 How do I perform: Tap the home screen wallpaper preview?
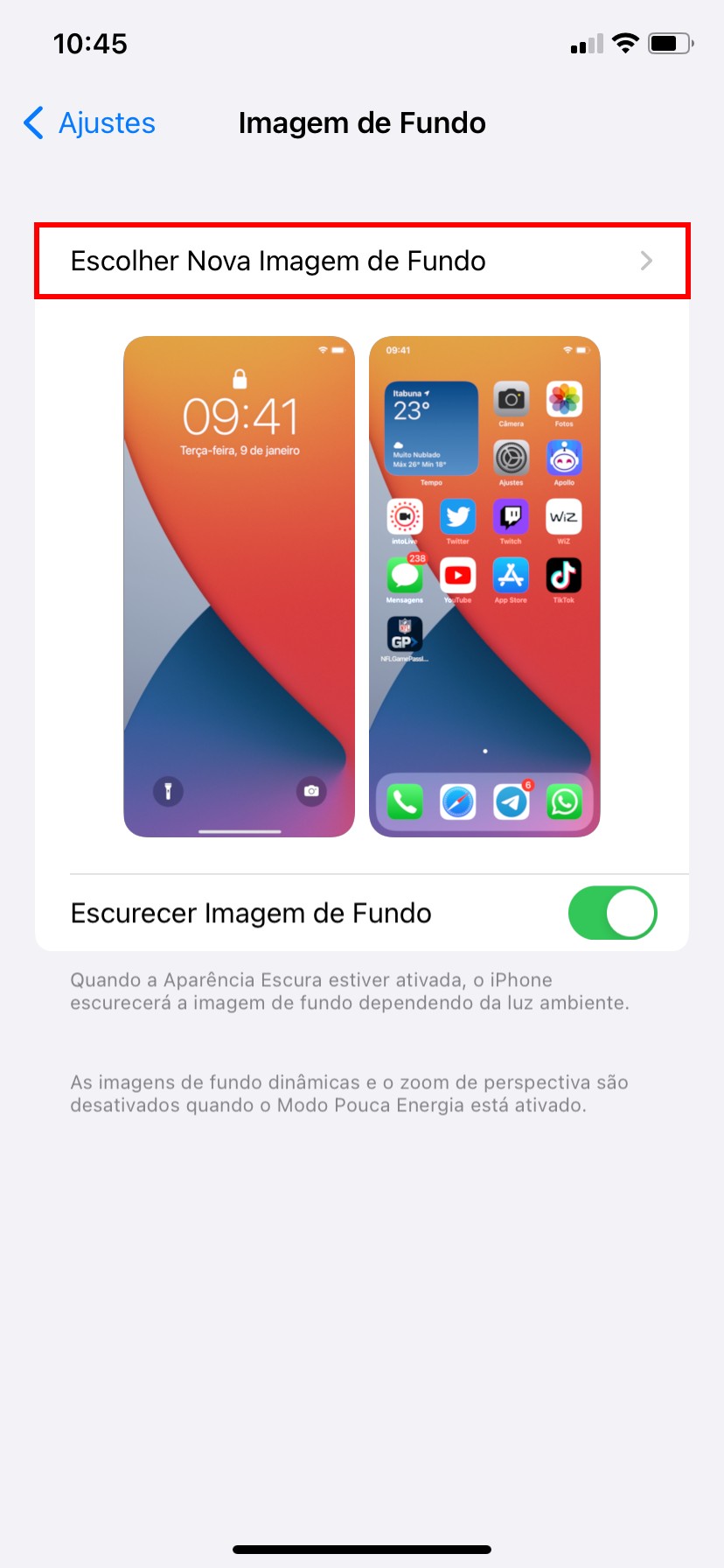[x=484, y=586]
